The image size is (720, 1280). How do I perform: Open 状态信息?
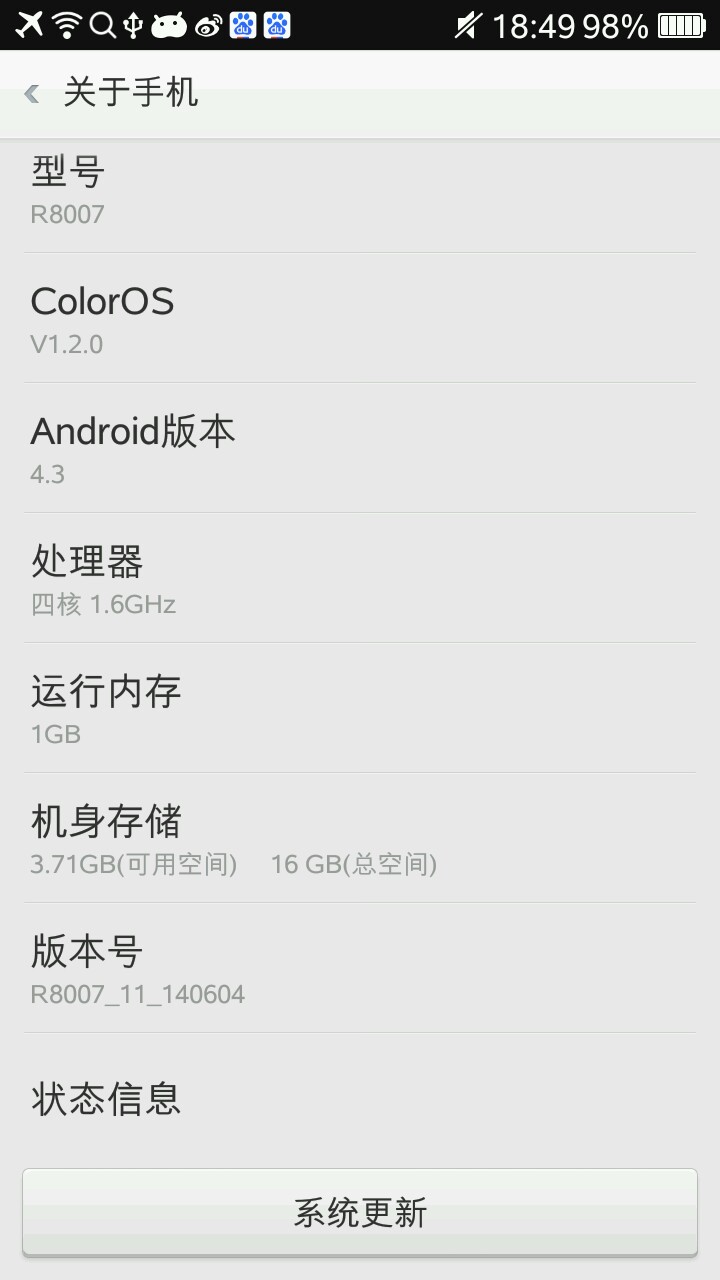[x=360, y=1098]
